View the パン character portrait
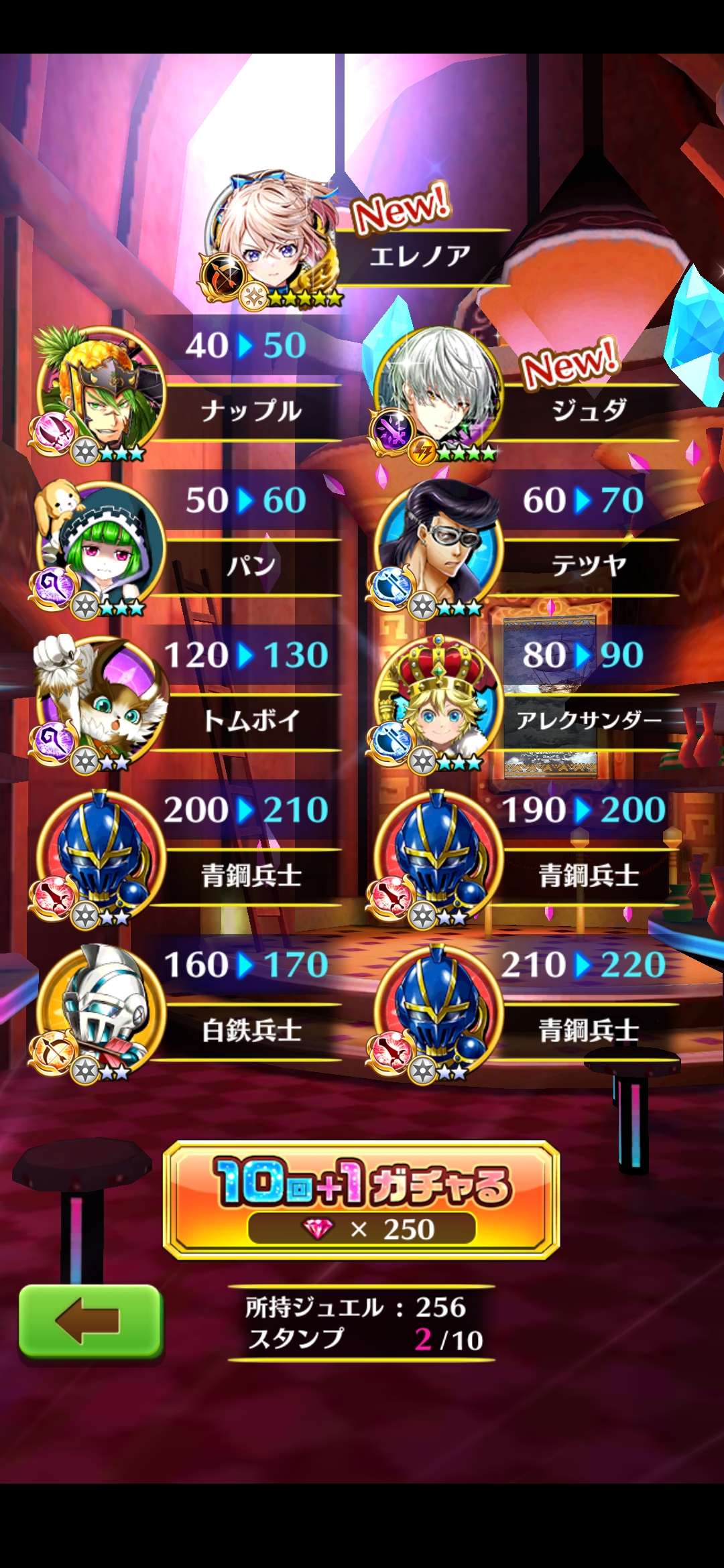 click(101, 546)
